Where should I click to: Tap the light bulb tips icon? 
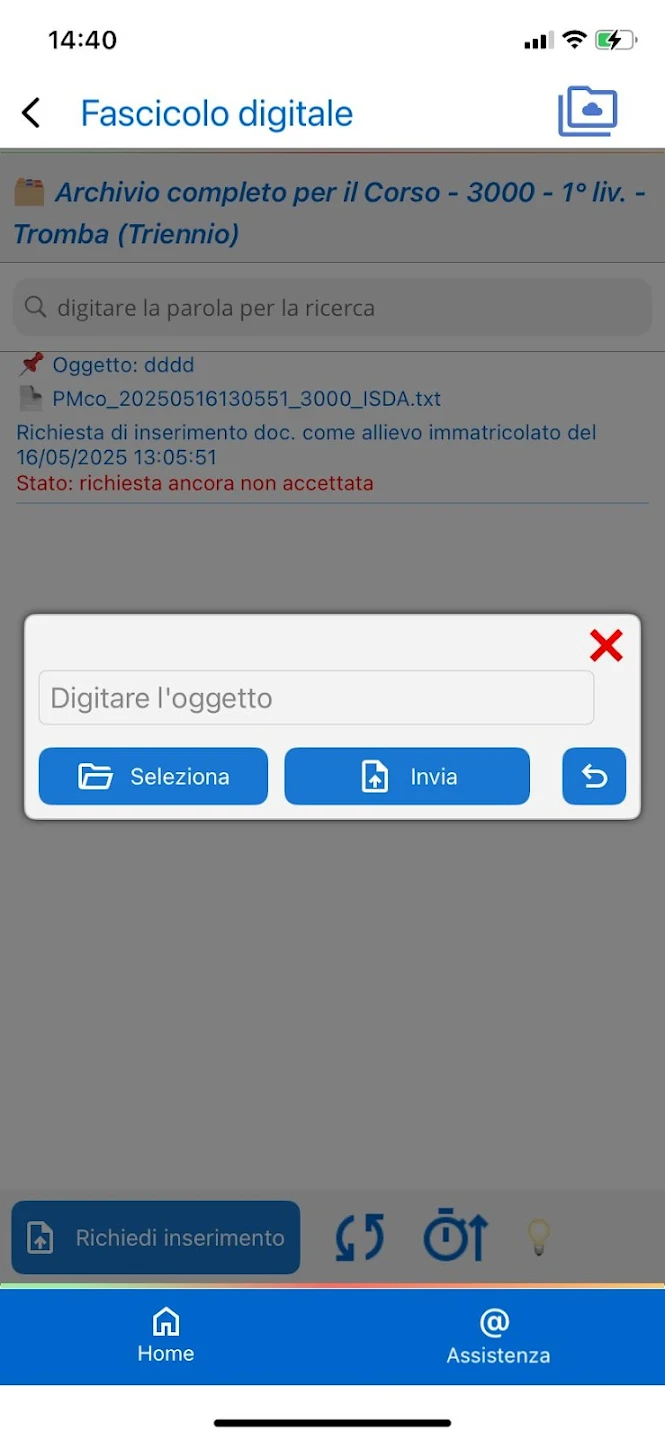(539, 1238)
